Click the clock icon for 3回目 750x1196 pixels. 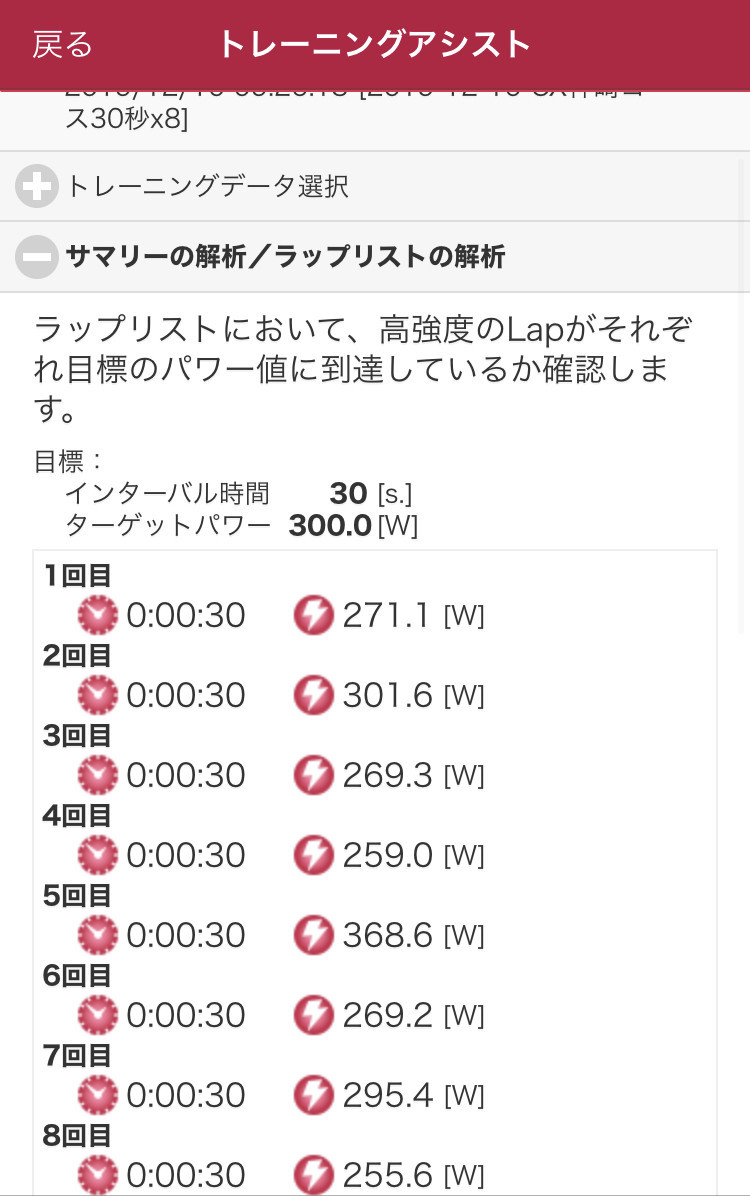point(97,774)
